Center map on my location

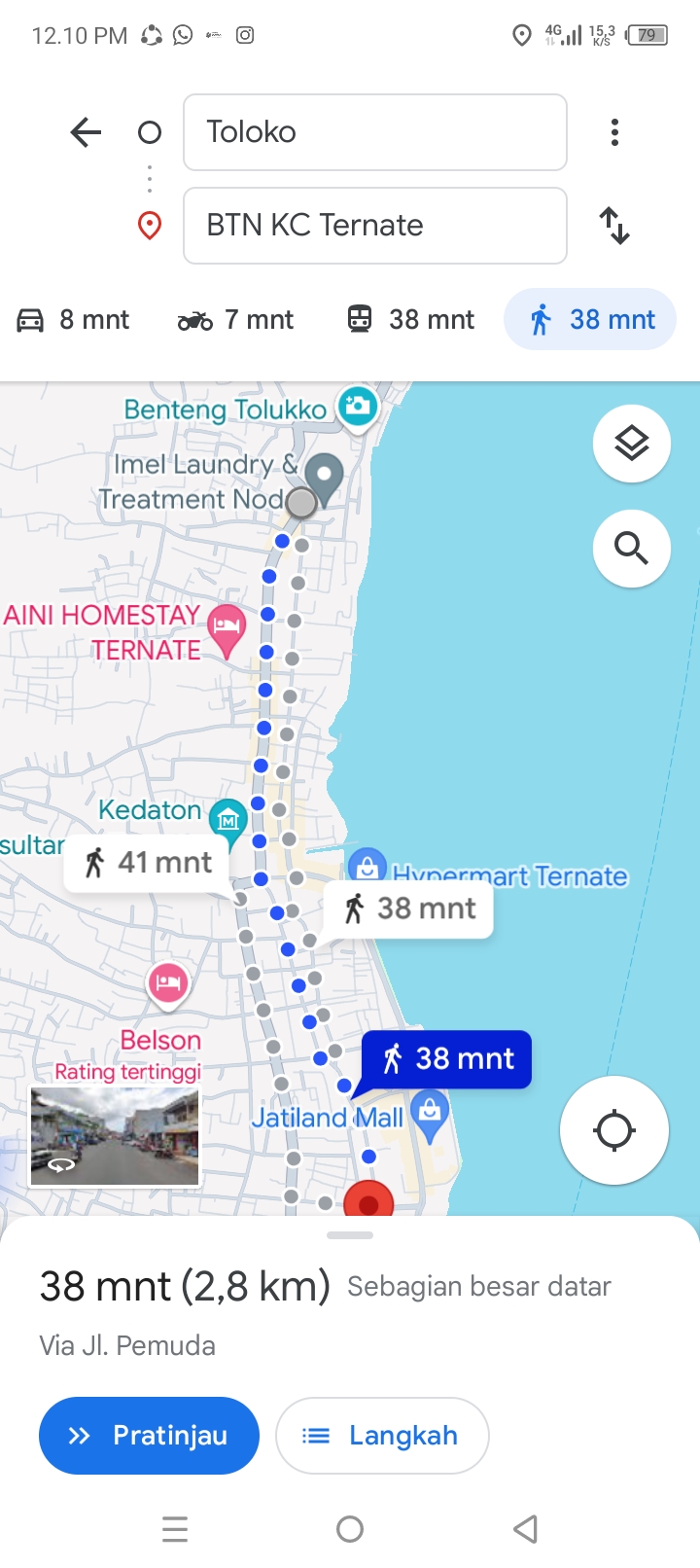(614, 1130)
